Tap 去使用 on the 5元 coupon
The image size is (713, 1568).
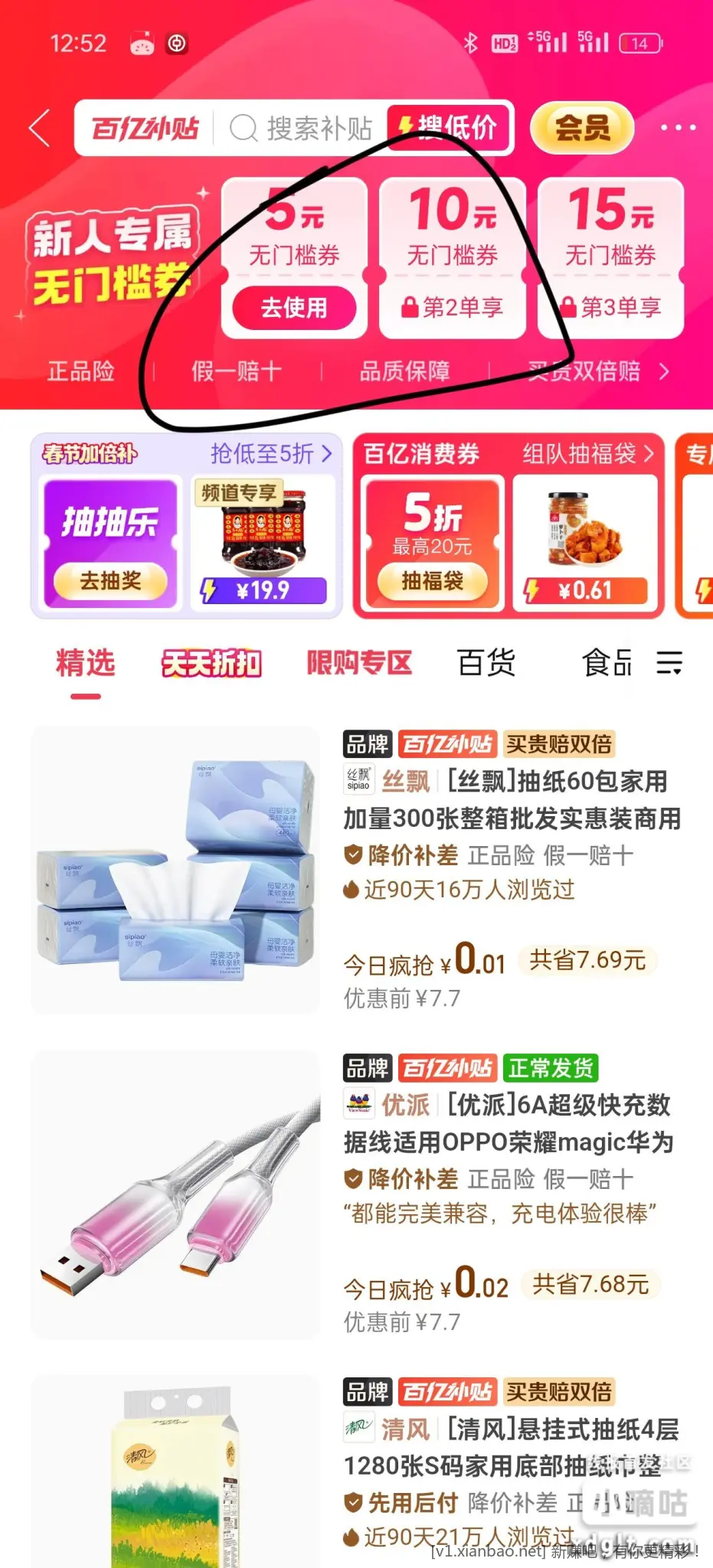coord(294,308)
